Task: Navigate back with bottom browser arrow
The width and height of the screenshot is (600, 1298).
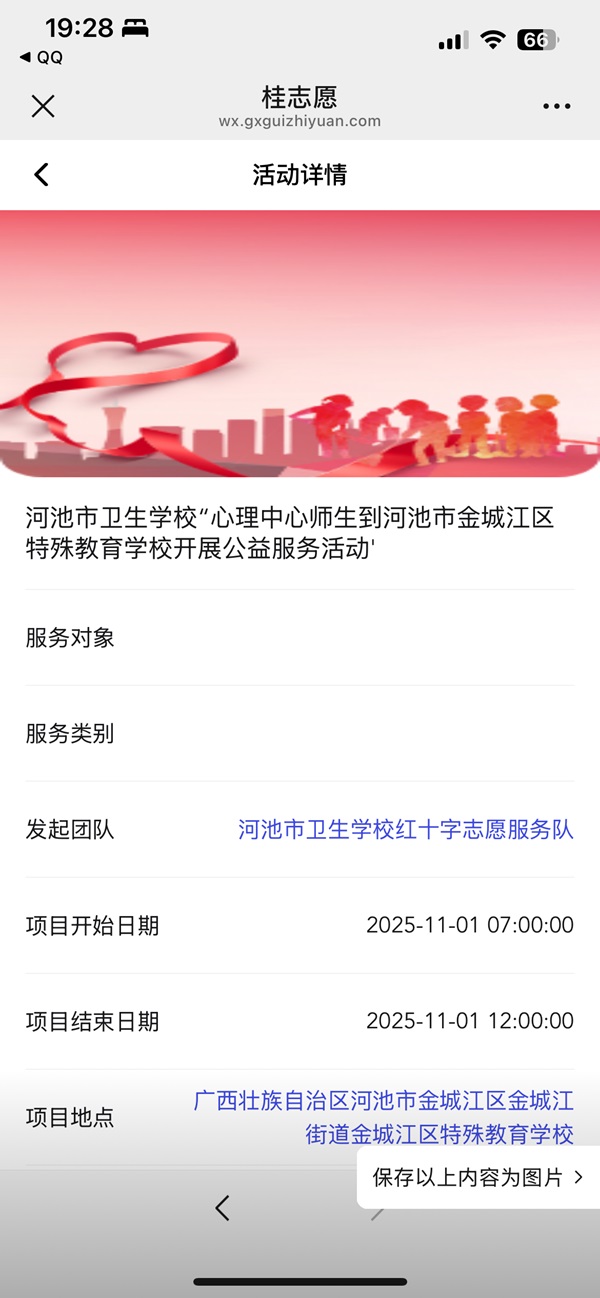Action: (x=222, y=1208)
